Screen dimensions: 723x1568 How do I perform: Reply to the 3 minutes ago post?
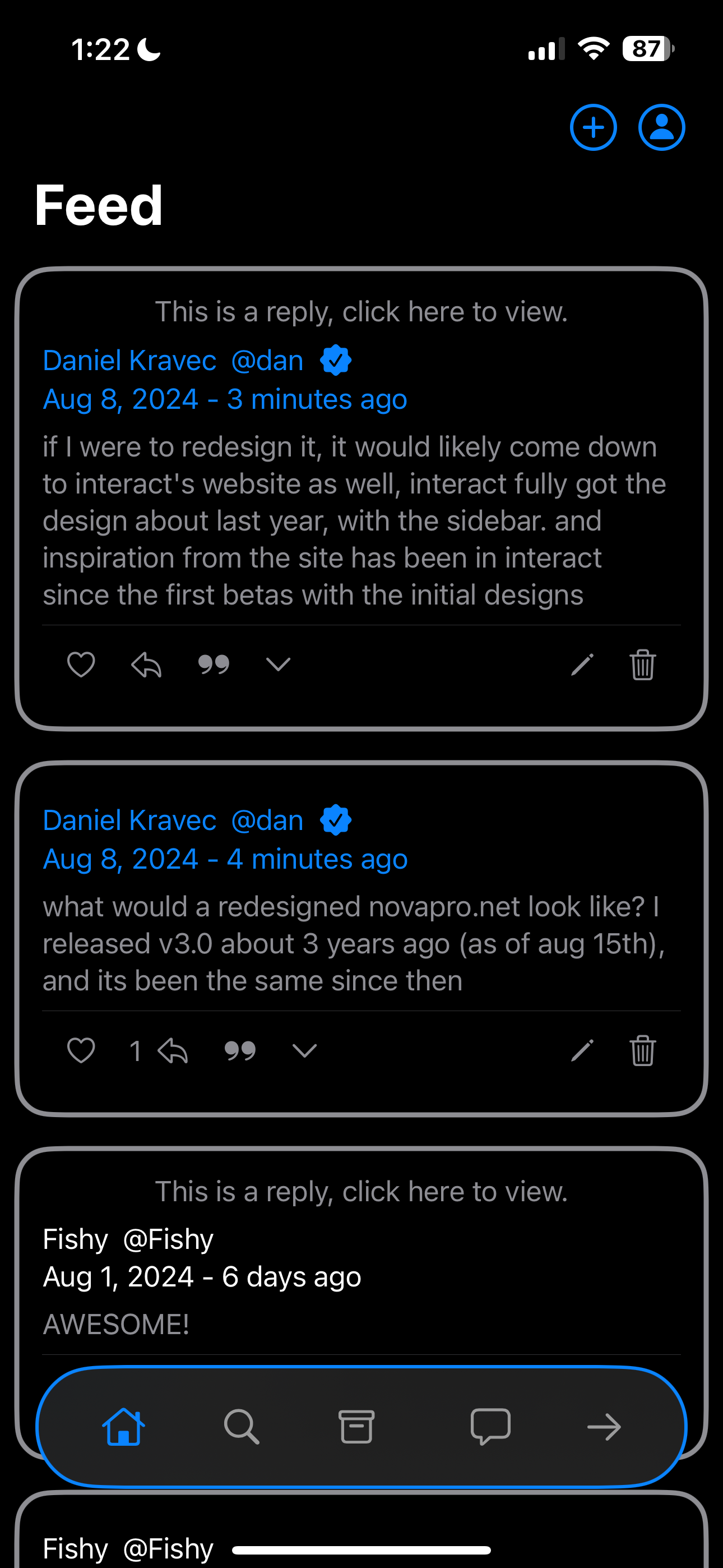tap(146, 664)
